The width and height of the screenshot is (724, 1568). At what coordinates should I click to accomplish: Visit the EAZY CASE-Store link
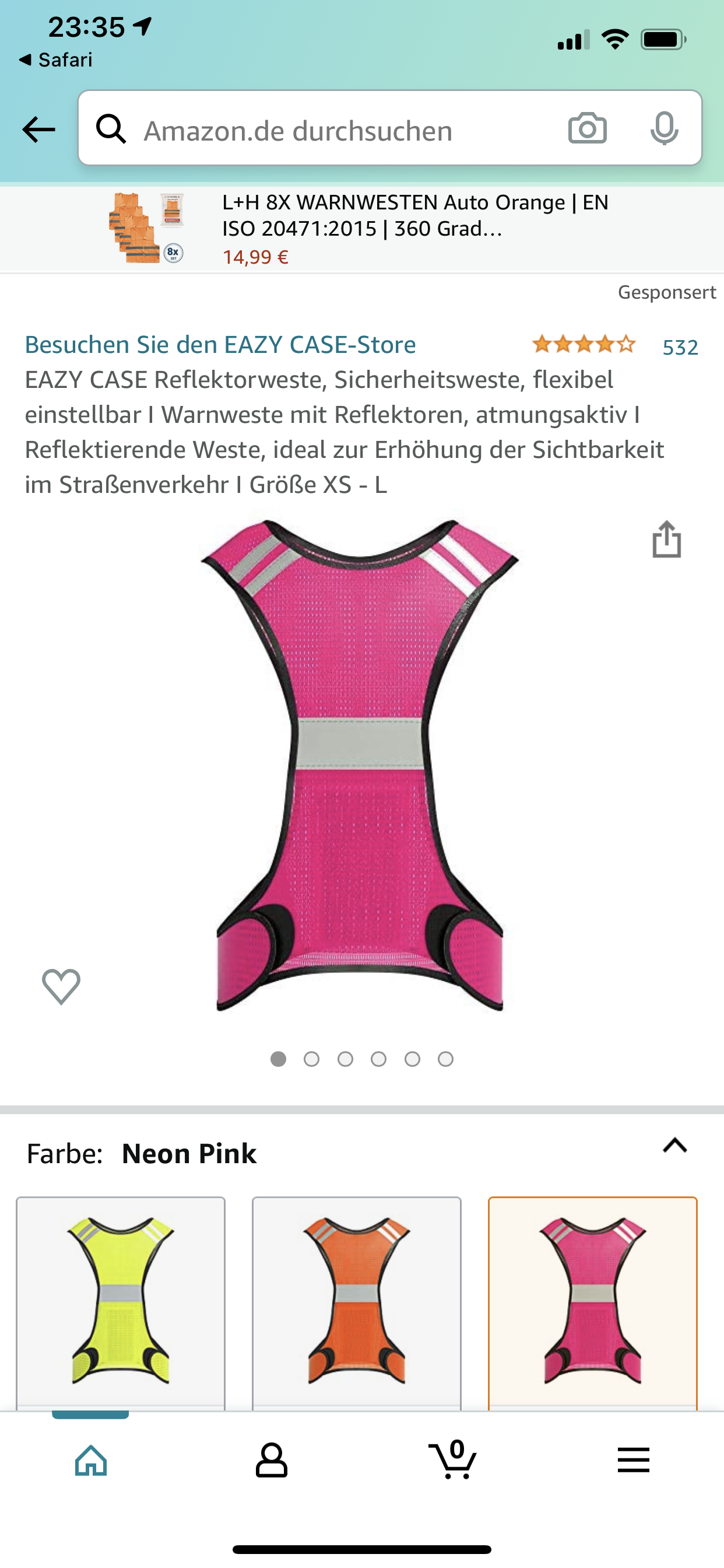point(220,345)
